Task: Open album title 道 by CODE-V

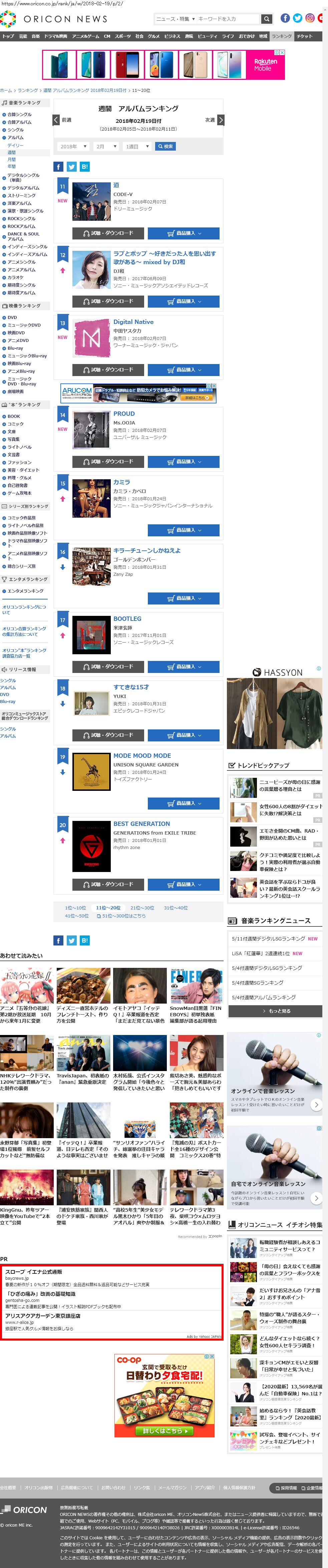Action: [116, 185]
